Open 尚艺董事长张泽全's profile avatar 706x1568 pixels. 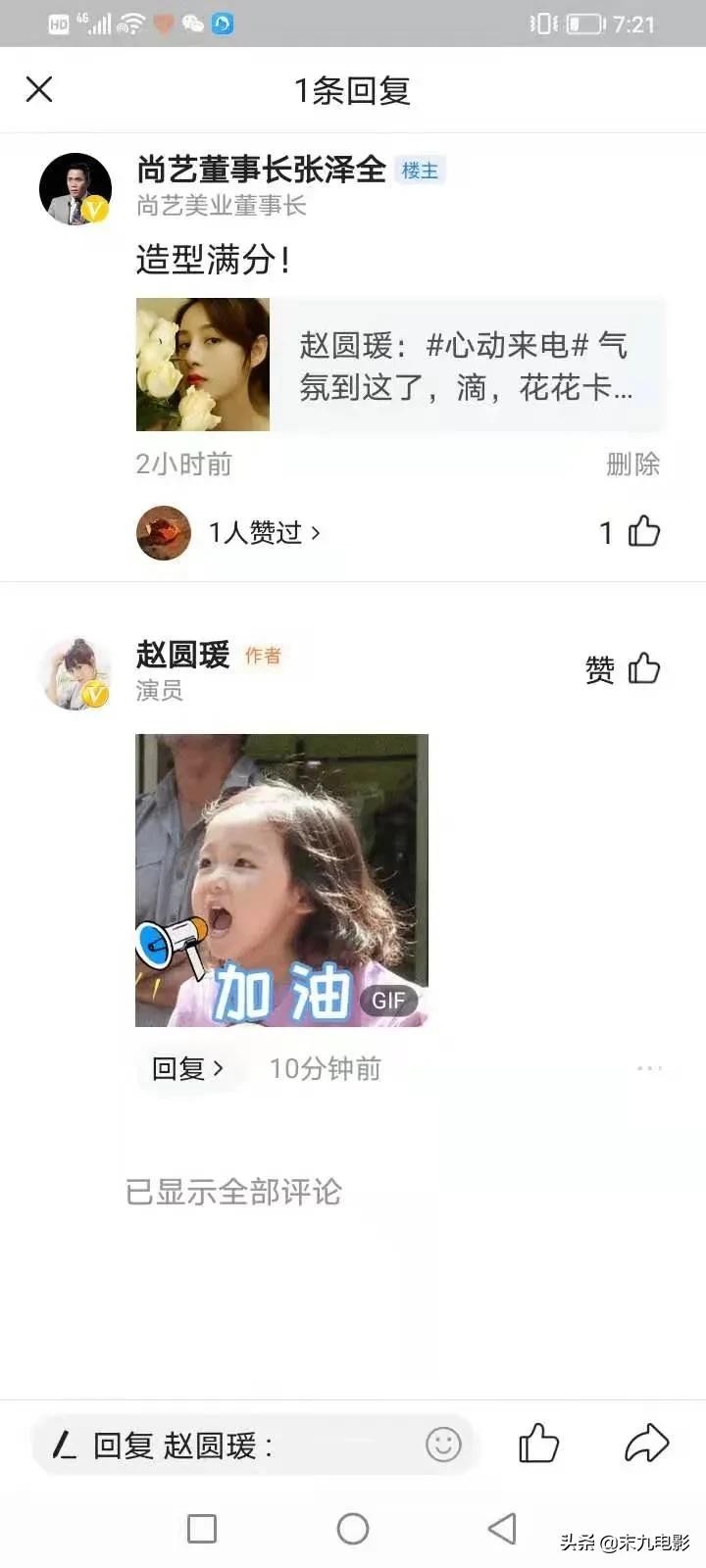coord(75,188)
